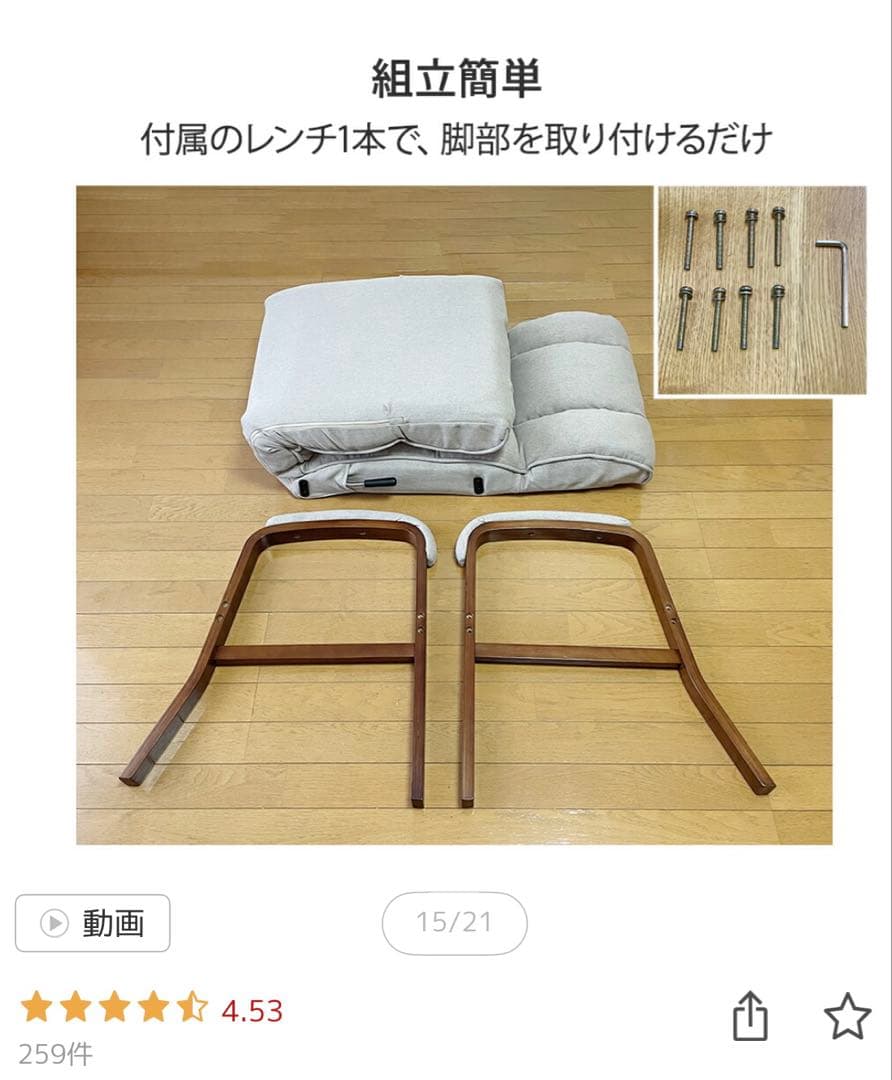Screen dimensions: 892x1080
Task: Click the share/export arrow icon
Action: 749,1013
